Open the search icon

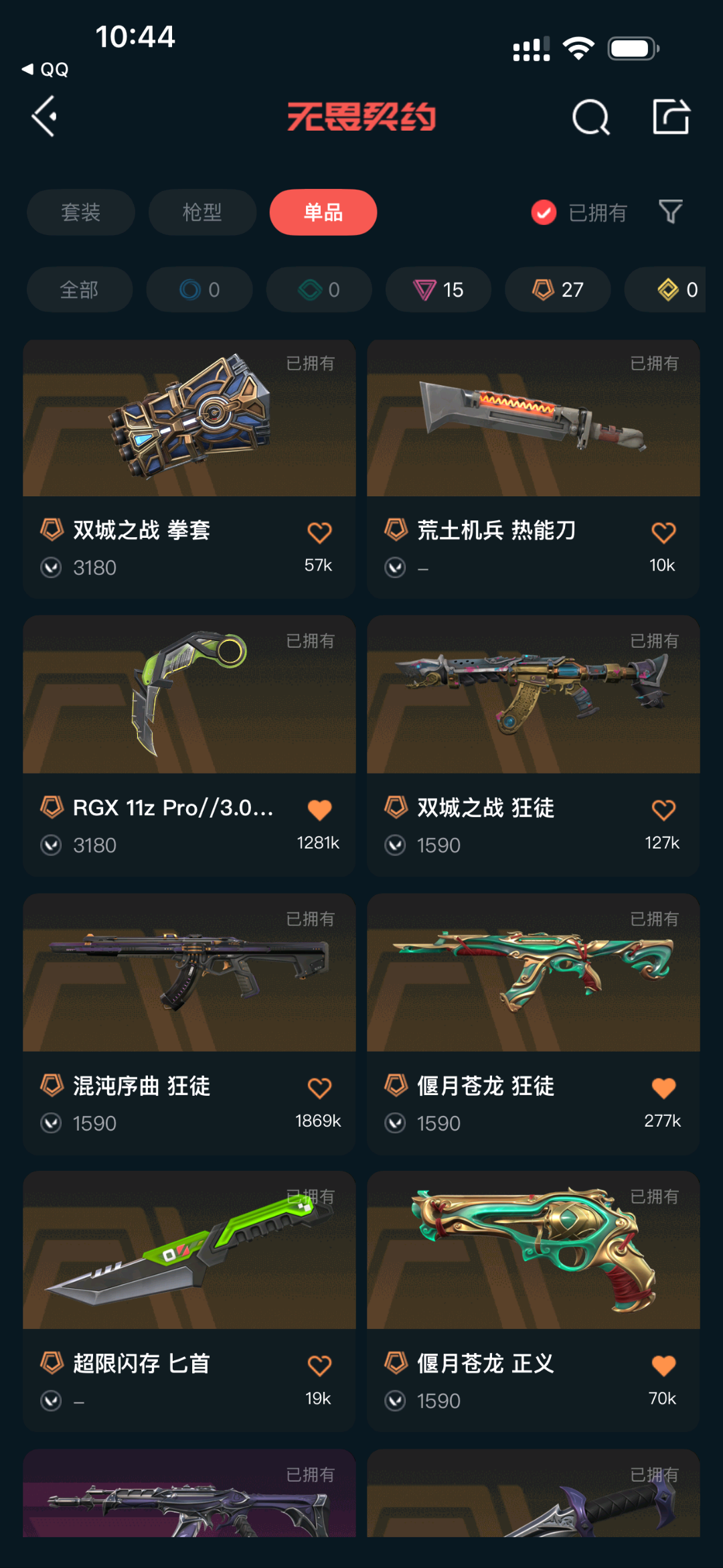pos(590,118)
